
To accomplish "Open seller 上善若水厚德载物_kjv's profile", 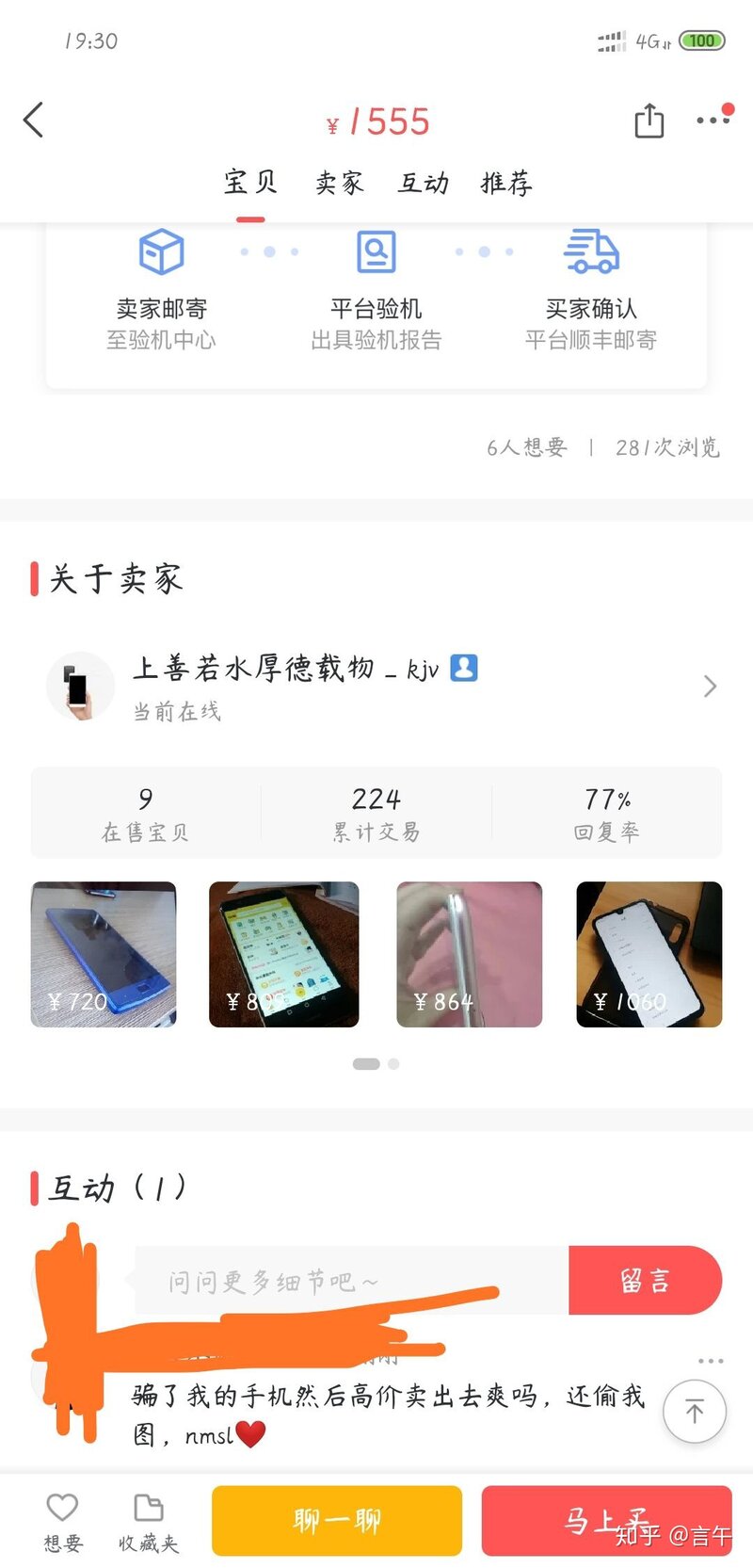I will 376,686.
